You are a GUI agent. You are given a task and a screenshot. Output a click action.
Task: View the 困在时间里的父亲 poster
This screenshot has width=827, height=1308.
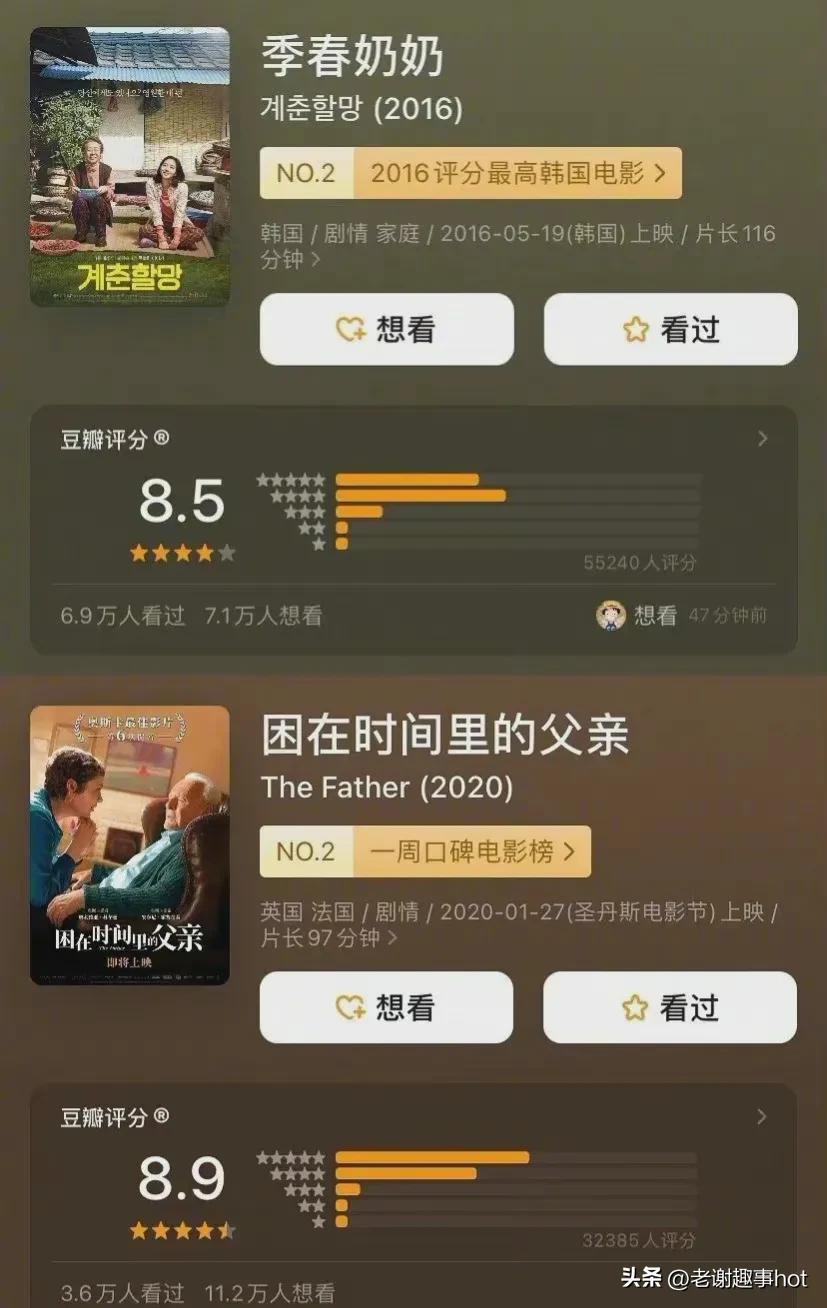[x=130, y=845]
